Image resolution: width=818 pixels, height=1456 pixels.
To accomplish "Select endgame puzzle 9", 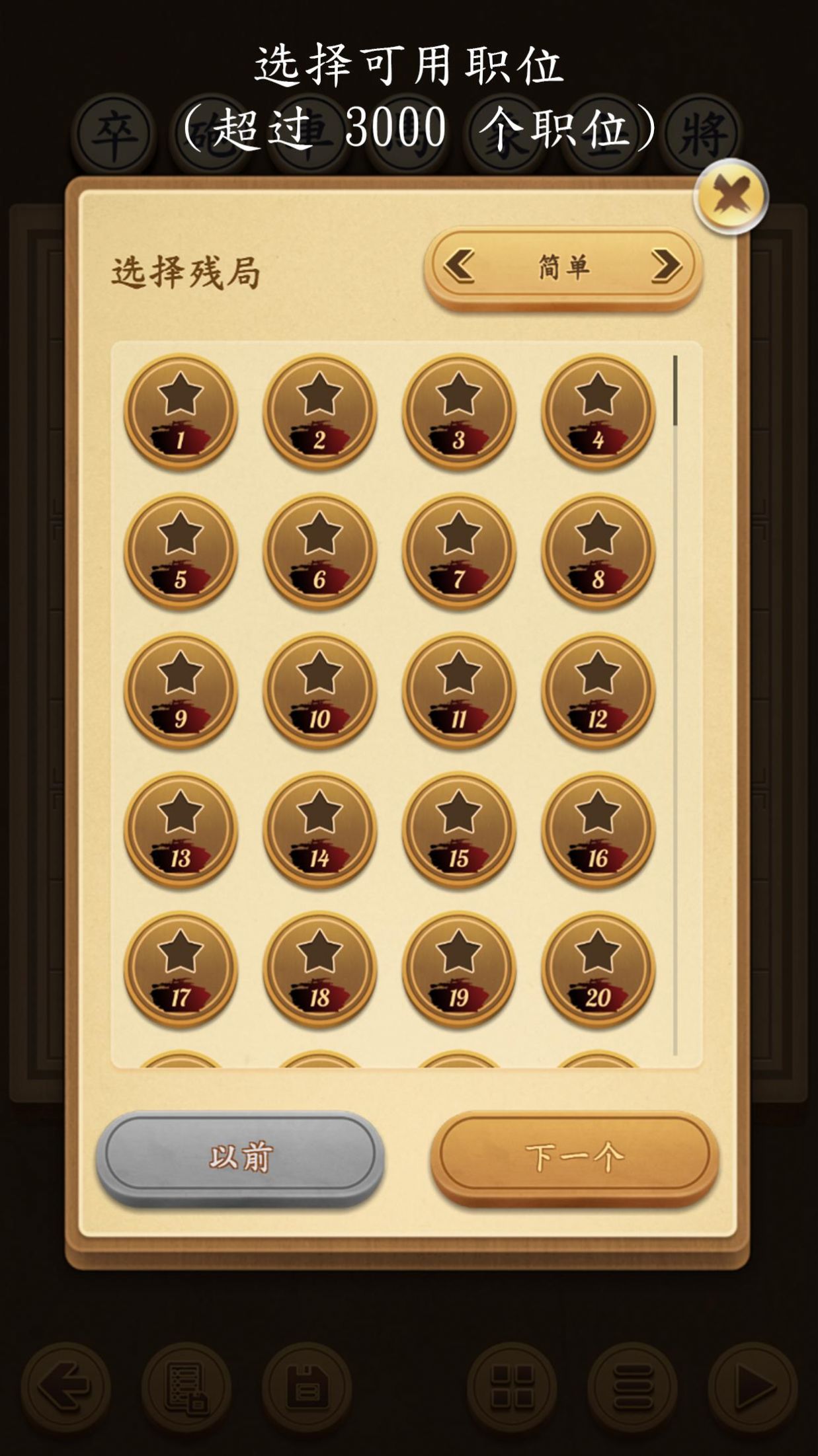I will click(181, 691).
